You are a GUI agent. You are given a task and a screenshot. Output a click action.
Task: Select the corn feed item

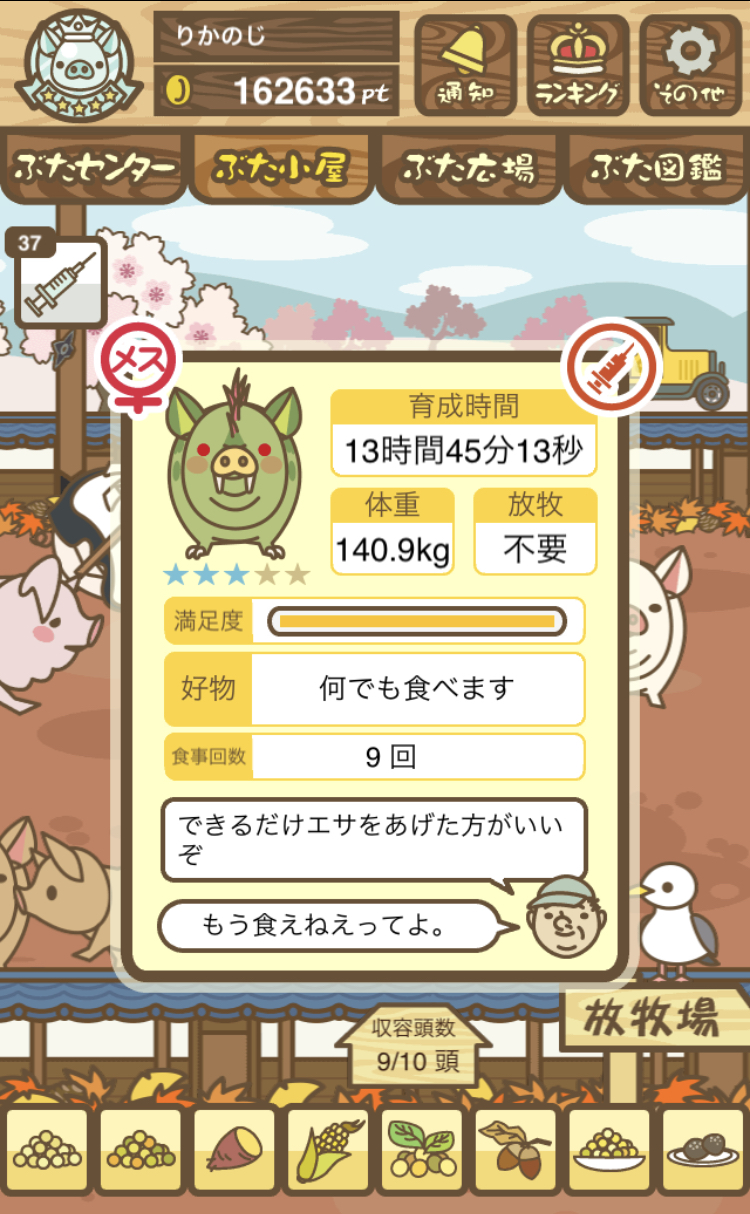coord(328,1151)
